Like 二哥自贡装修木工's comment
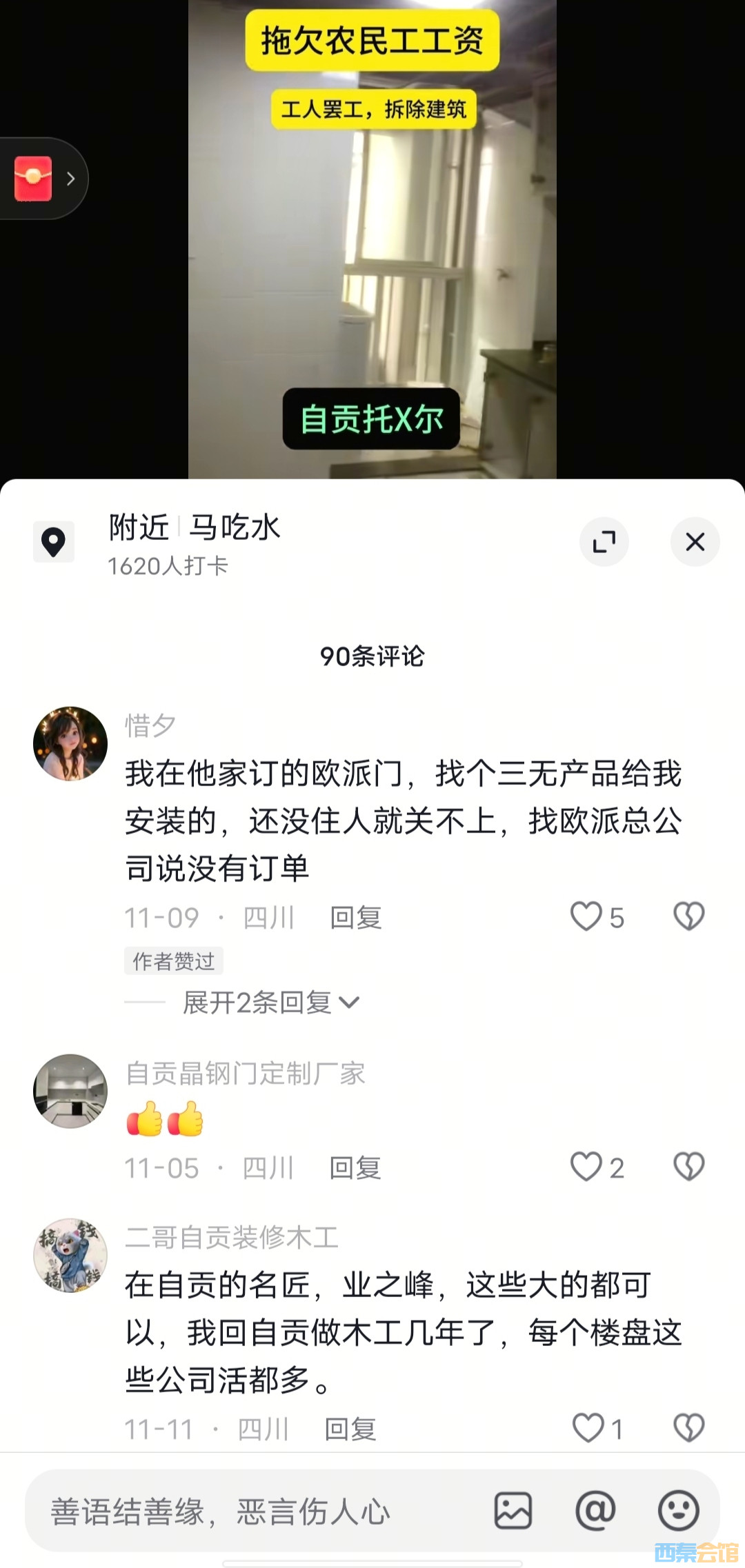Viewport: 745px width, 1568px height. point(588,1428)
